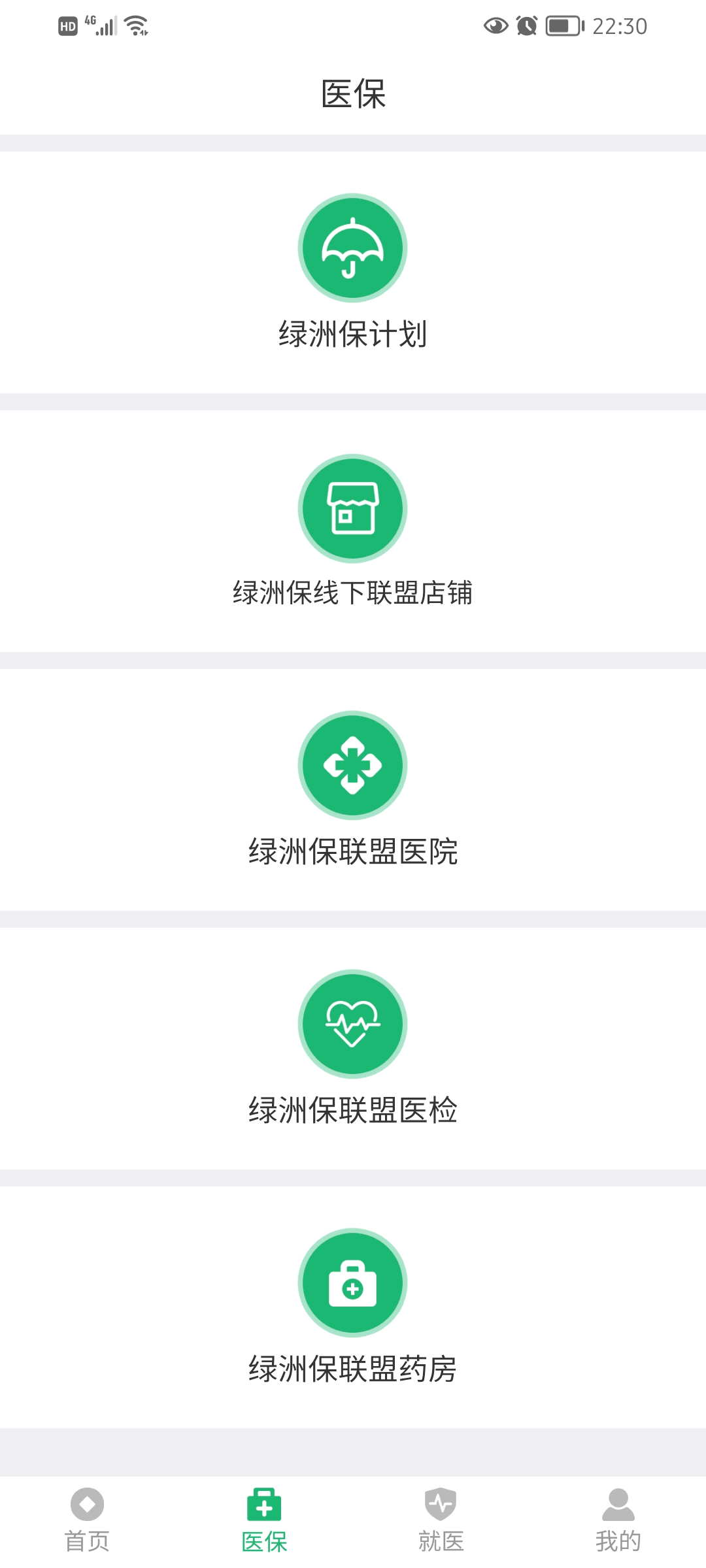Switch to the 就医 tab
The image size is (706, 1568).
(x=441, y=1540)
